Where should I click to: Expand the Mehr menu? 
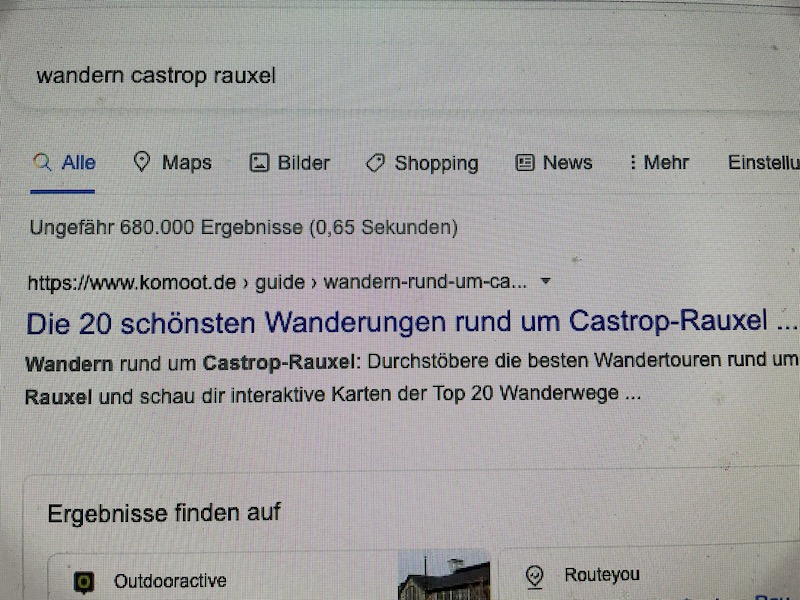[x=658, y=163]
